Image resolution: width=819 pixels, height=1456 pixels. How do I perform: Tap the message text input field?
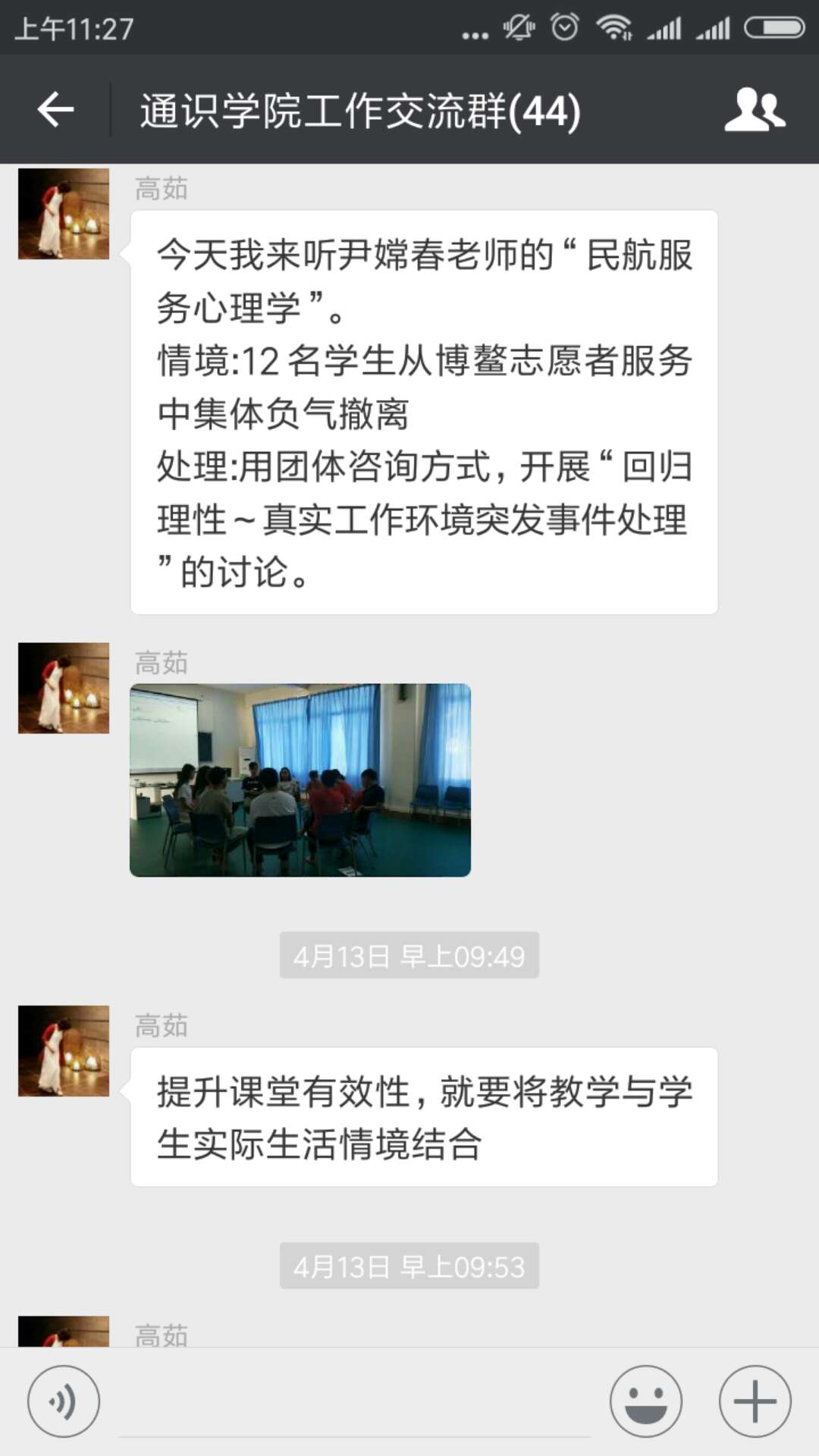point(354,1403)
